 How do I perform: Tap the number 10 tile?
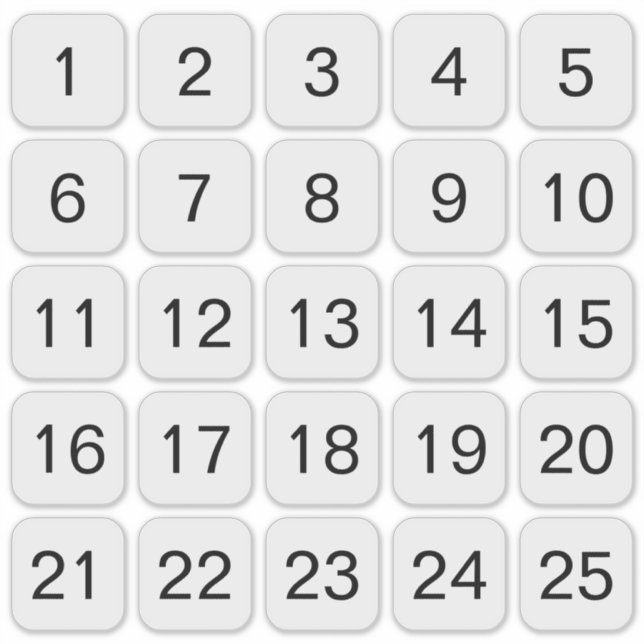tap(576, 197)
